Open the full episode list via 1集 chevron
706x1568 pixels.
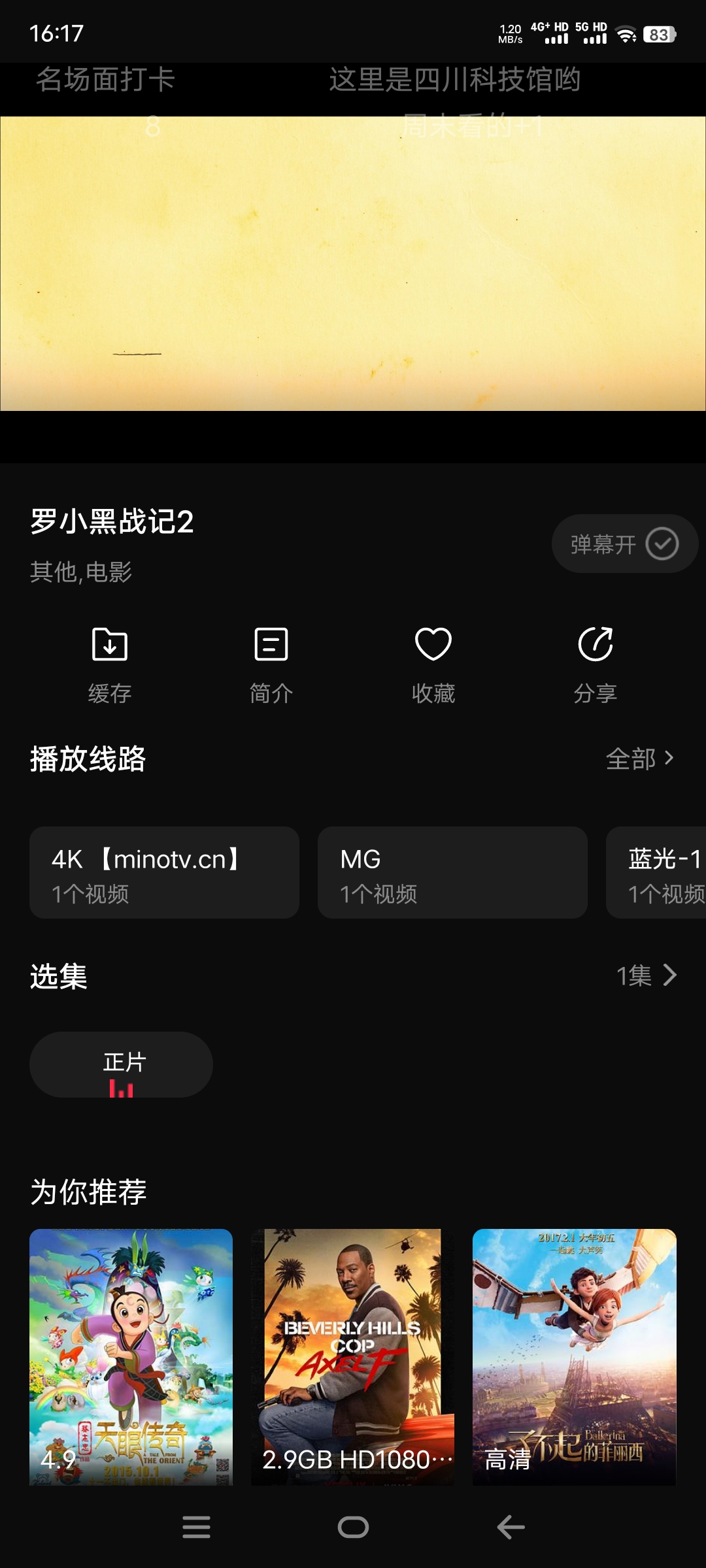(648, 976)
